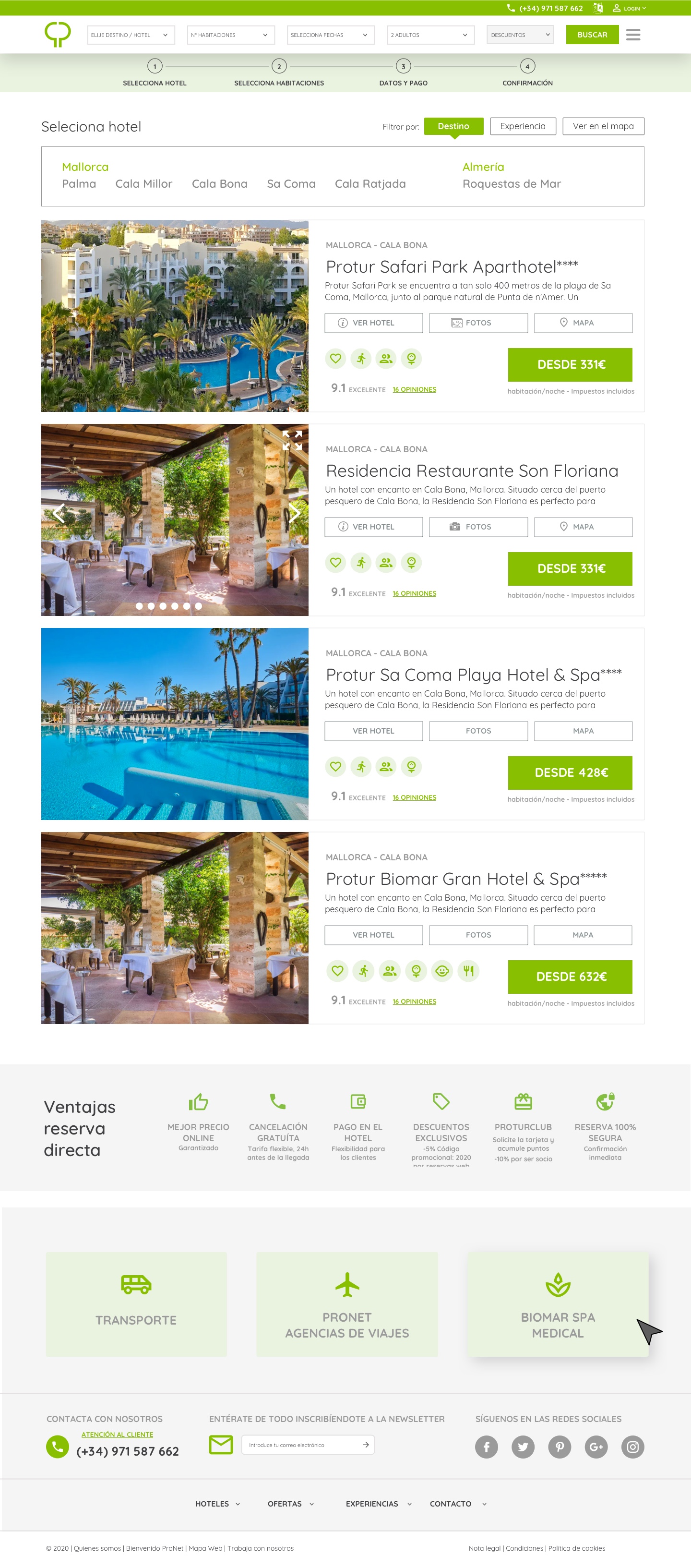Viewport: 691px width, 1568px height.
Task: Open Fotos for Residencia Restaurante Son Floriana
Action: pos(478,527)
